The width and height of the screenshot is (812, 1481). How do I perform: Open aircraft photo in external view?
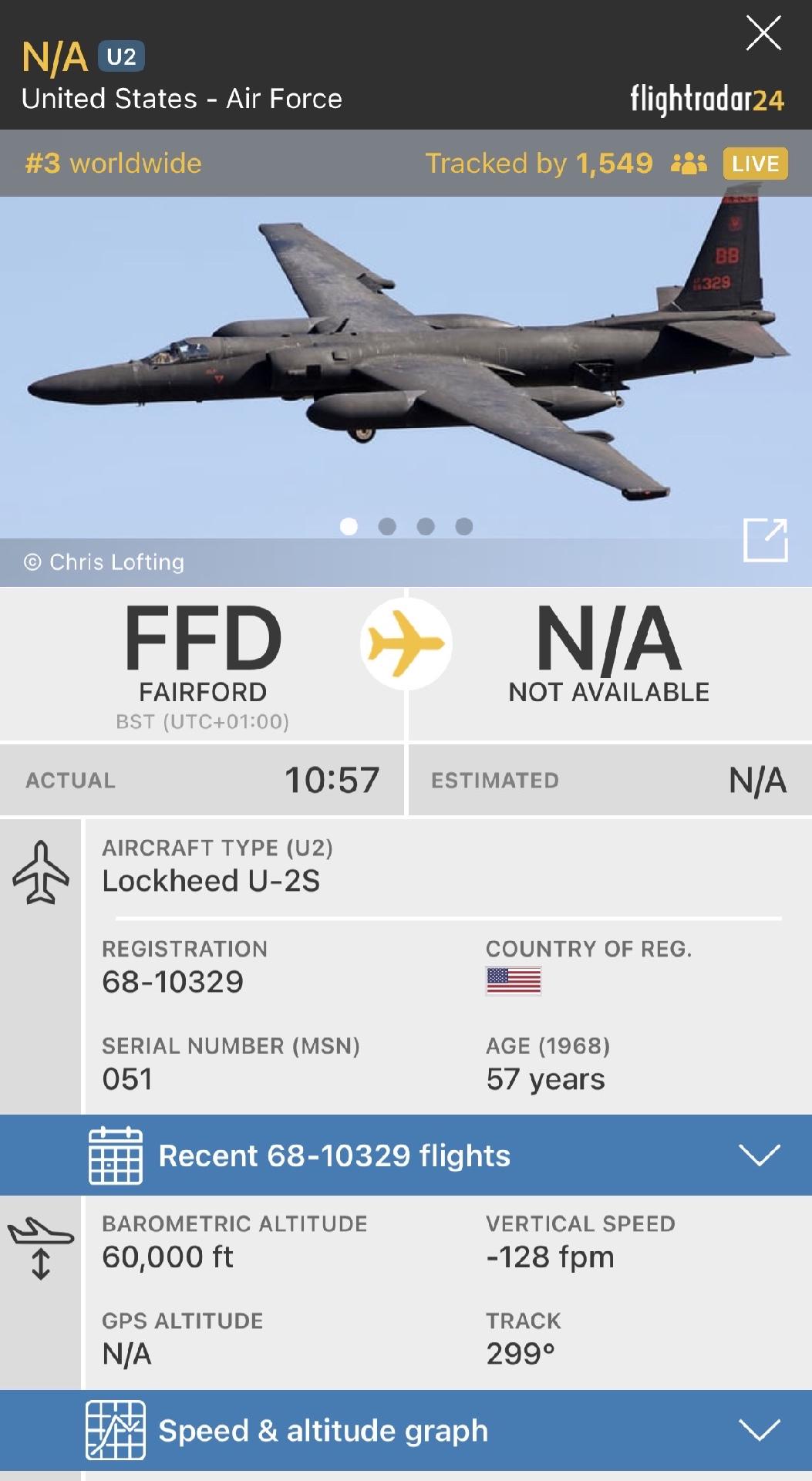(765, 540)
